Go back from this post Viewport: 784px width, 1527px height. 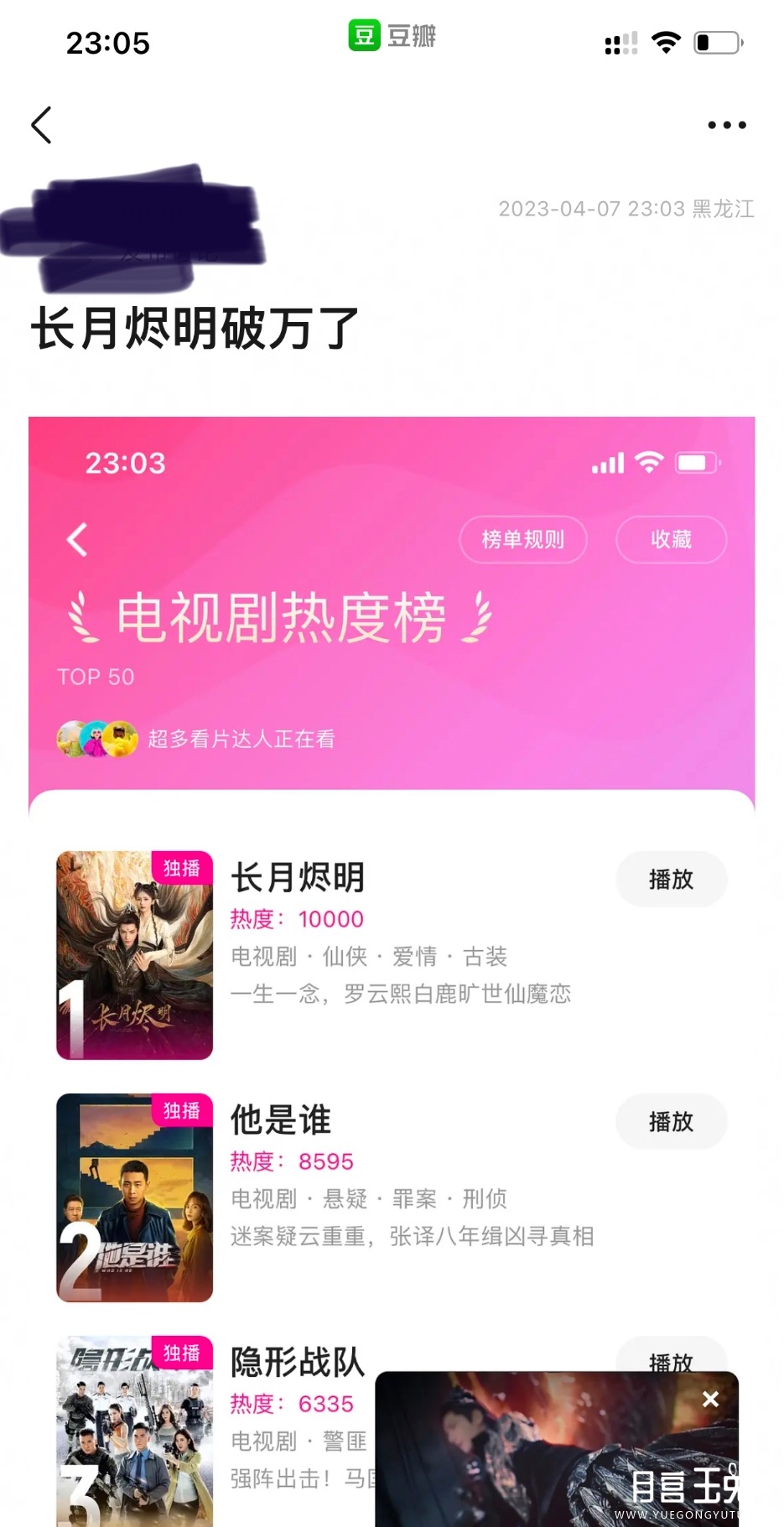tap(42, 125)
